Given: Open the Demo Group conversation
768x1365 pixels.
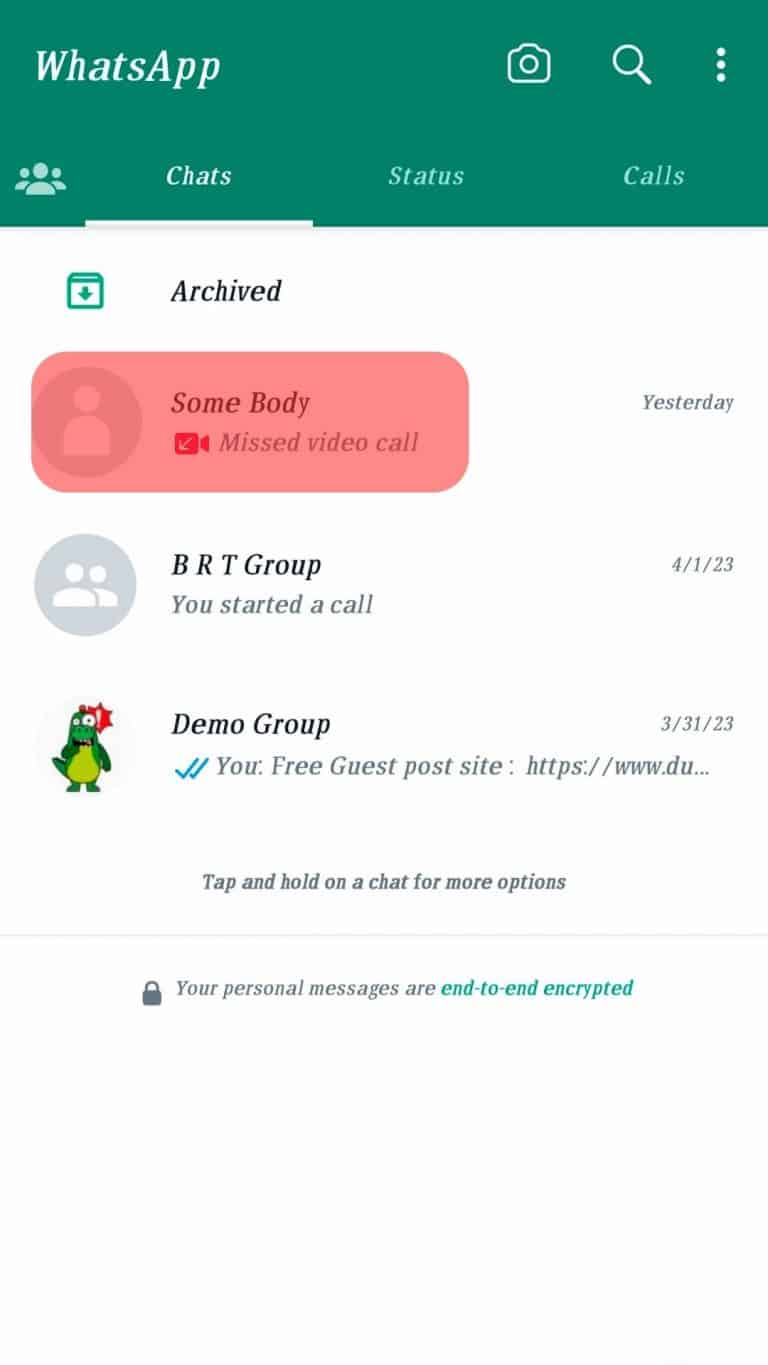Looking at the screenshot, I should tap(300, 742).
